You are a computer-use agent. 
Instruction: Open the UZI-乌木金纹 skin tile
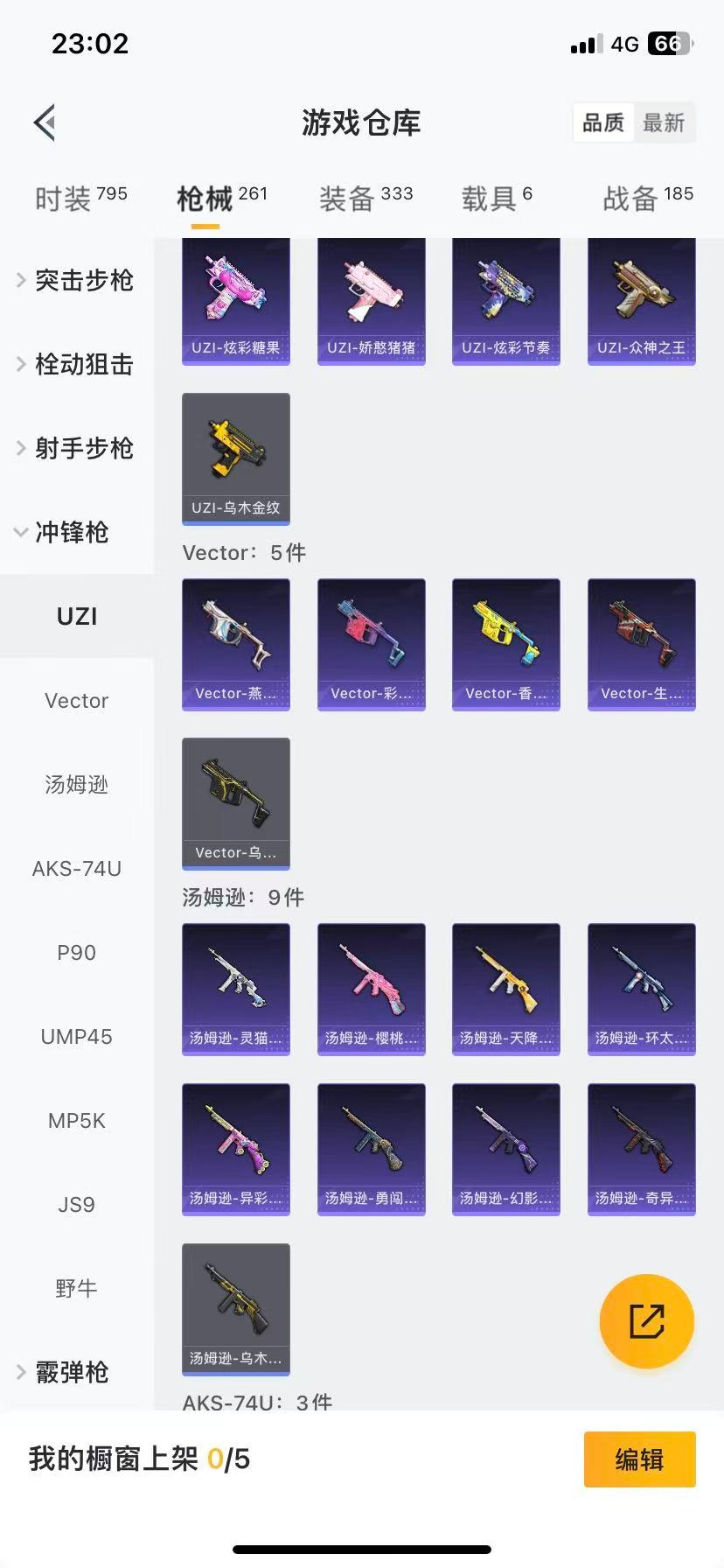point(236,458)
